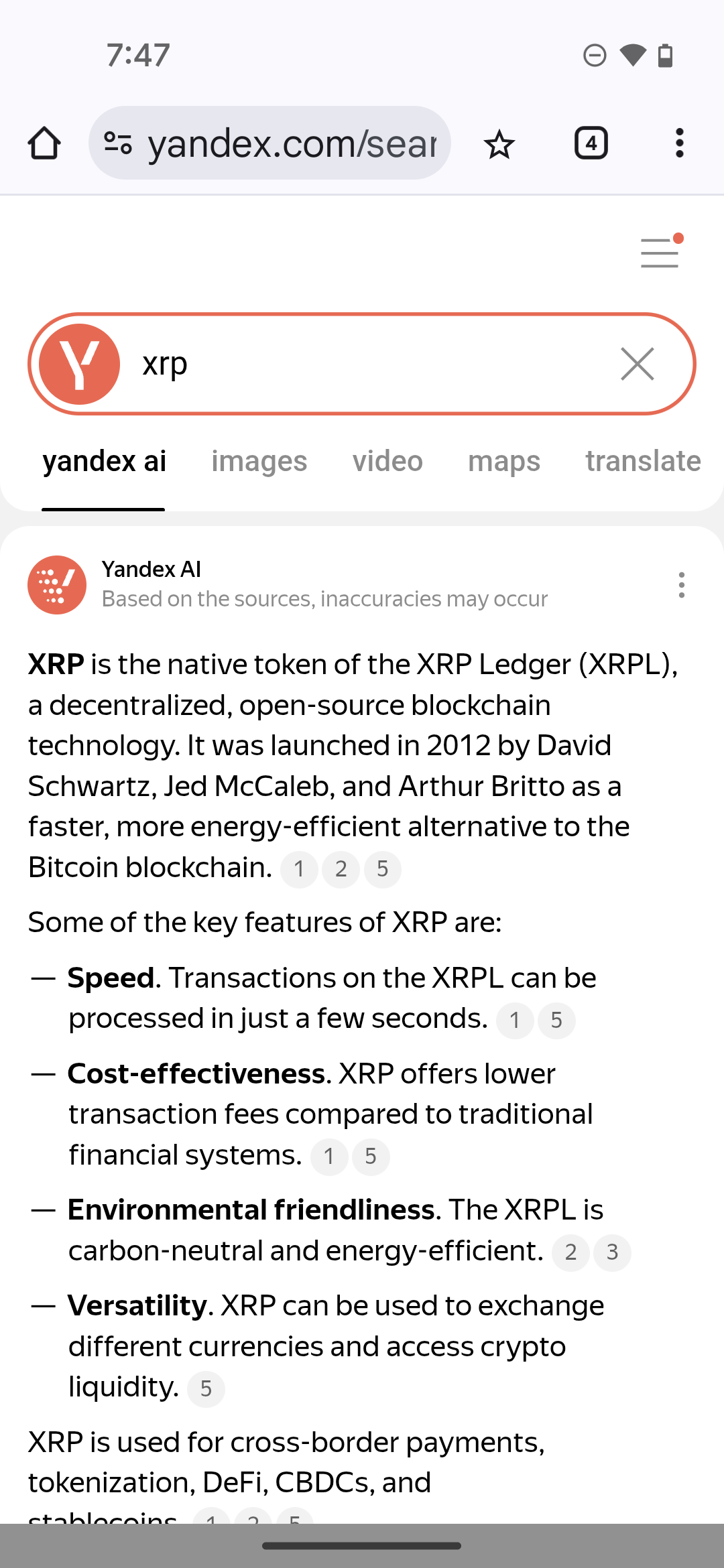Screen dimensions: 724x1568
Task: Bookmark this page with the star
Action: click(499, 143)
